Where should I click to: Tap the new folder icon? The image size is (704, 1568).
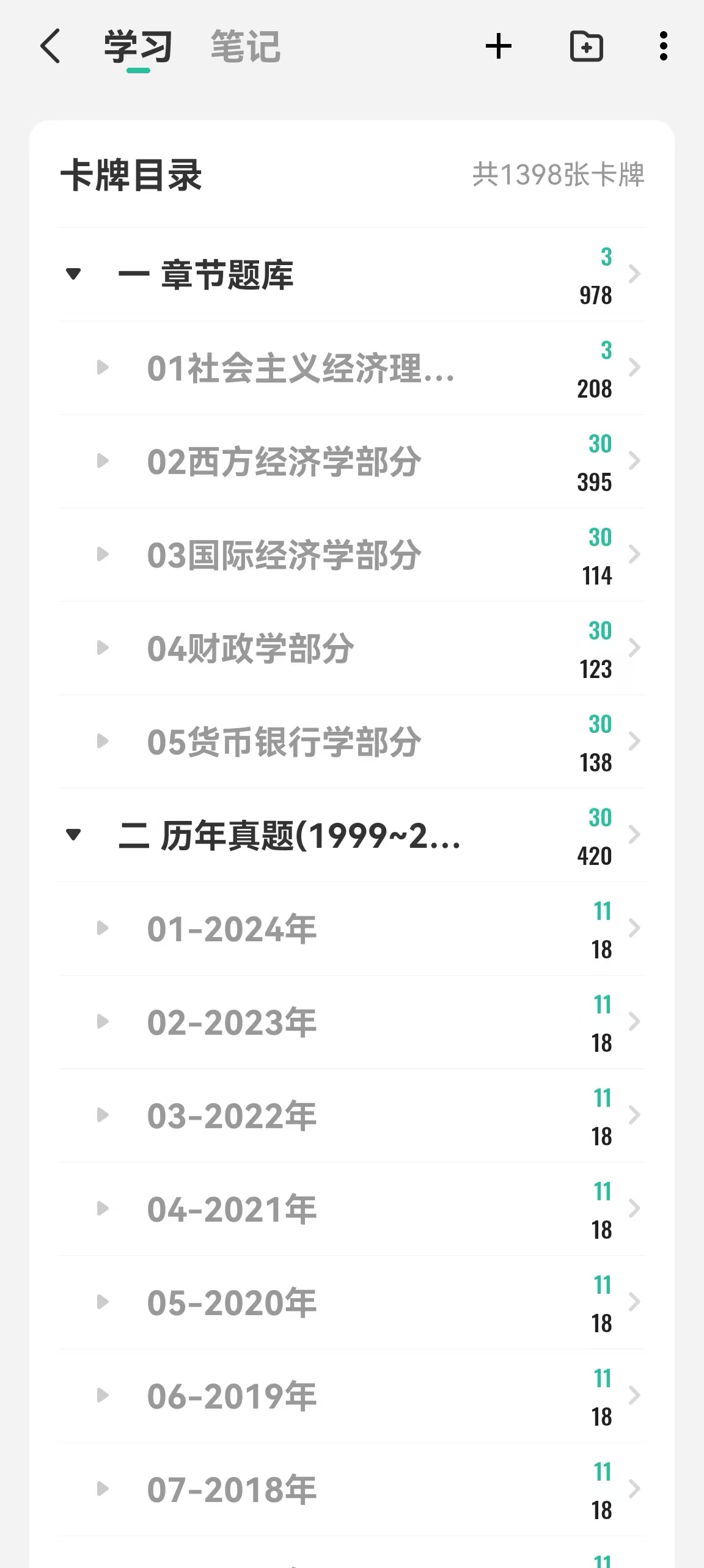point(587,46)
